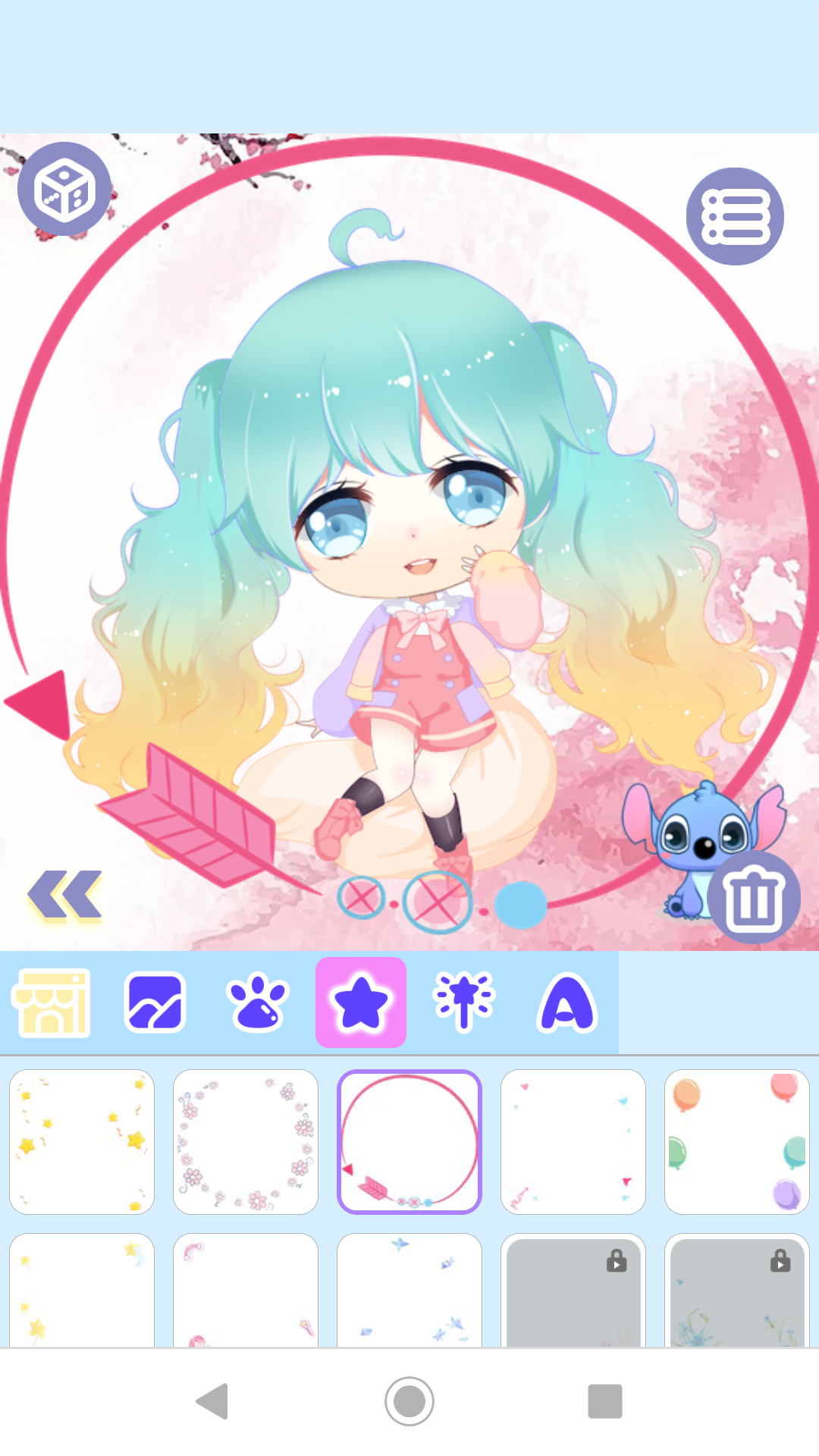Toggle off the large crossed pink circle

(x=438, y=902)
